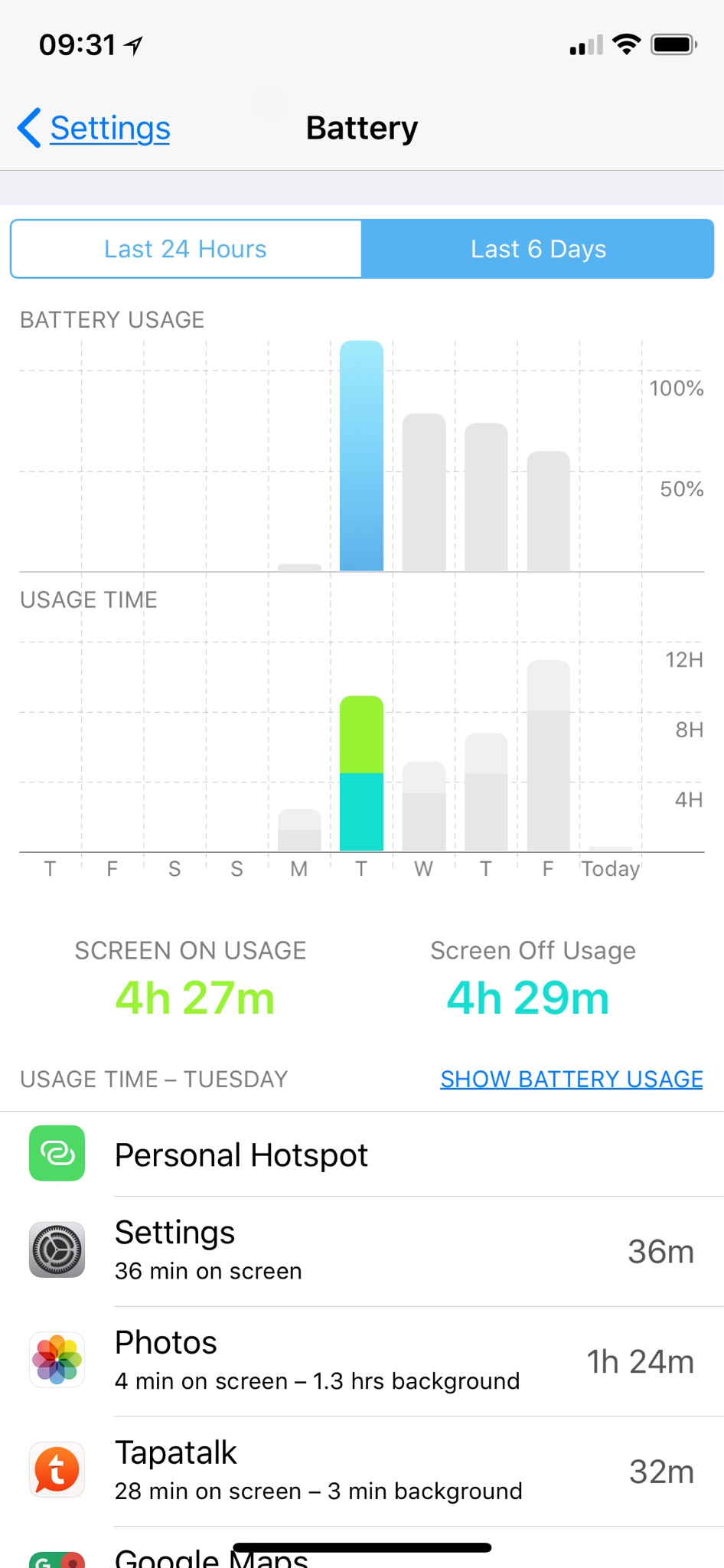Select Tuesday's bar in battery usage chart
Image resolution: width=724 pixels, height=1568 pixels.
(x=361, y=456)
